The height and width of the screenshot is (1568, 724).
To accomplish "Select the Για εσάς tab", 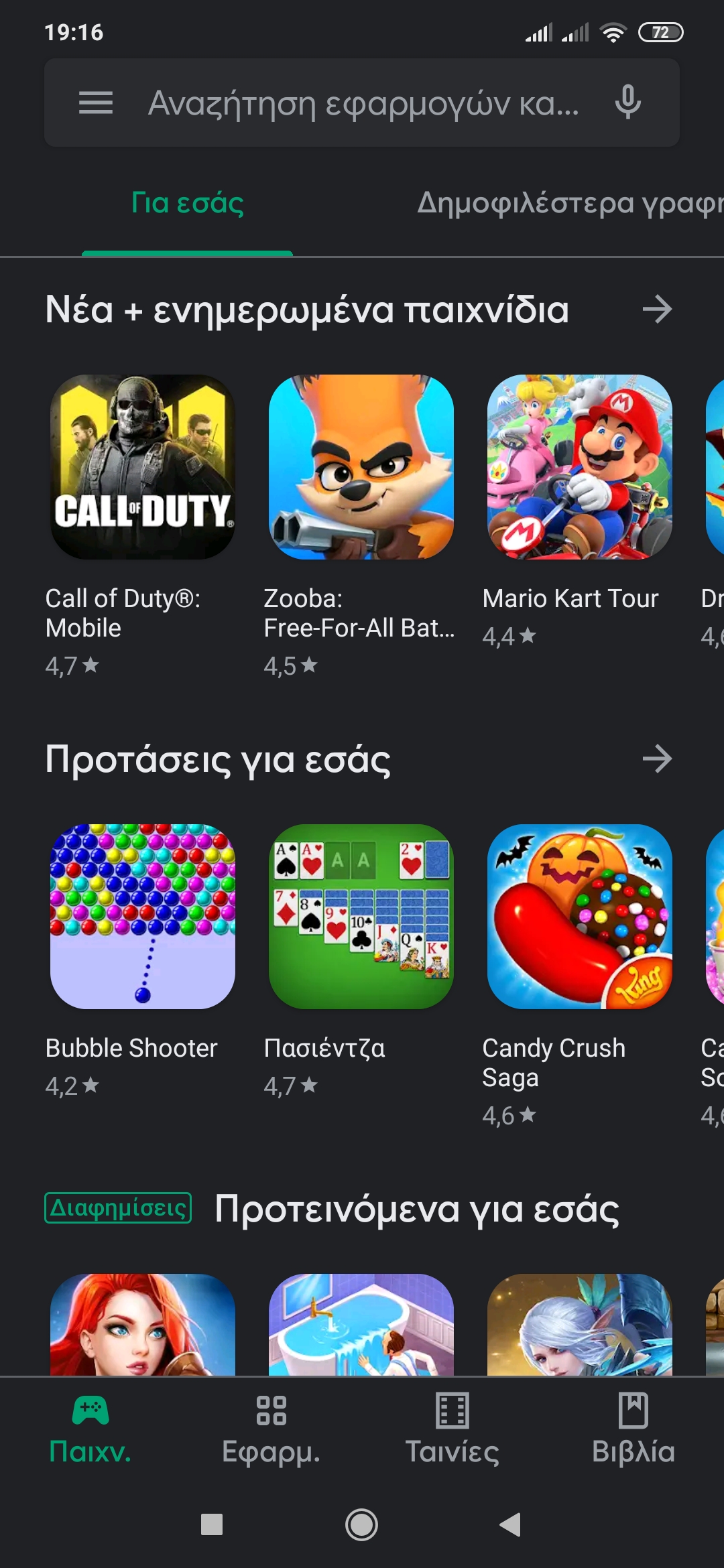I will point(187,203).
